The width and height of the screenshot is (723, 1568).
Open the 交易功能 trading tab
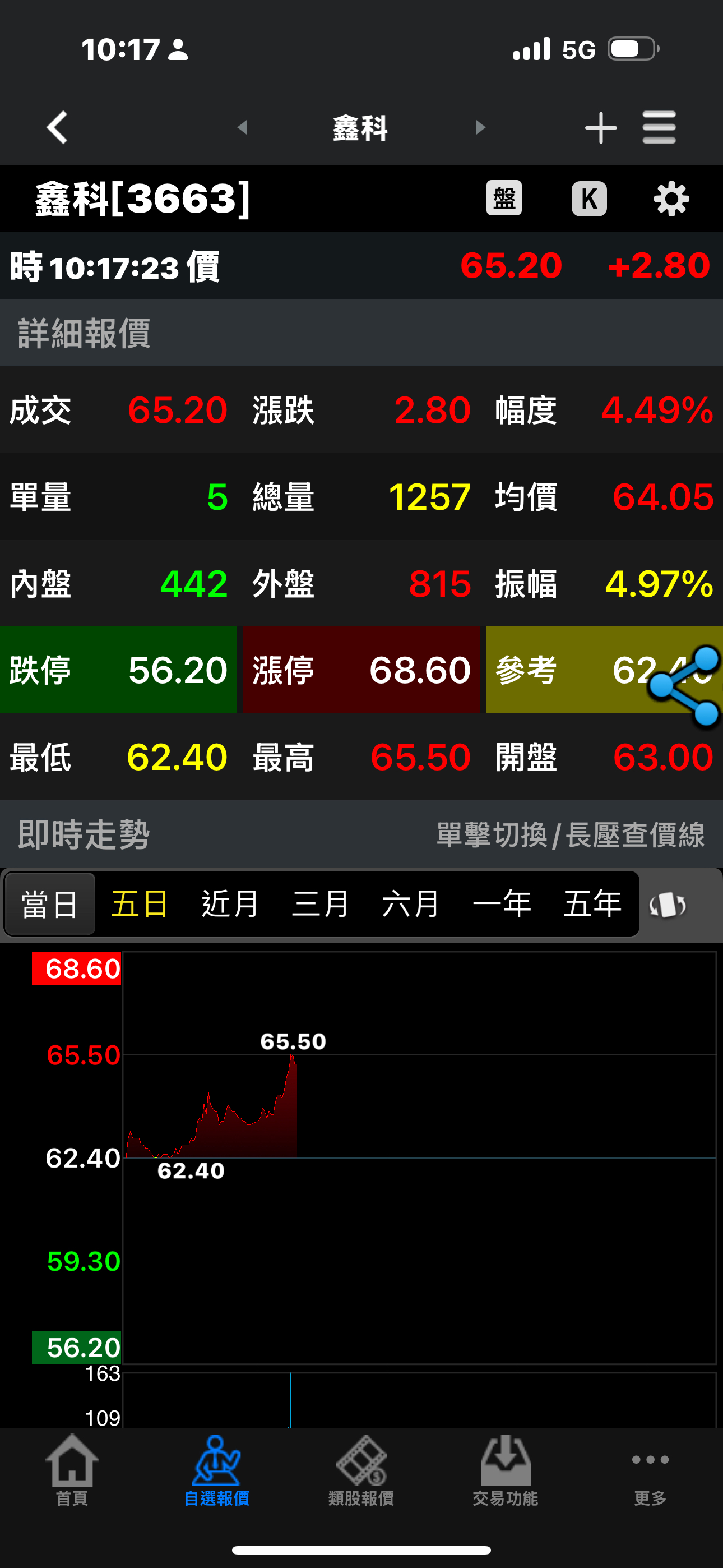click(505, 1470)
